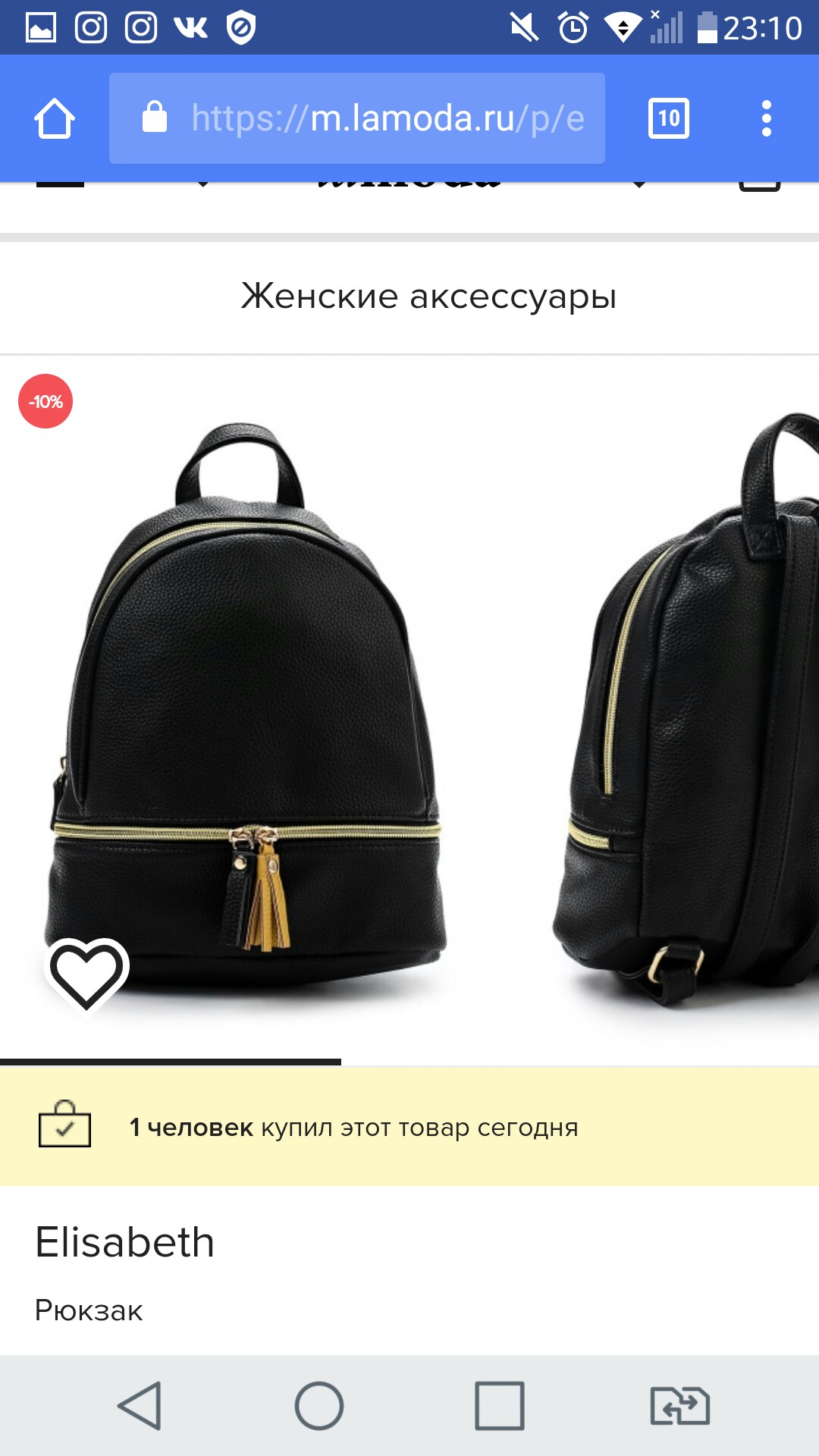The width and height of the screenshot is (819, 1456).
Task: Tap the m.lamoda.ru address bar
Action: point(357,118)
